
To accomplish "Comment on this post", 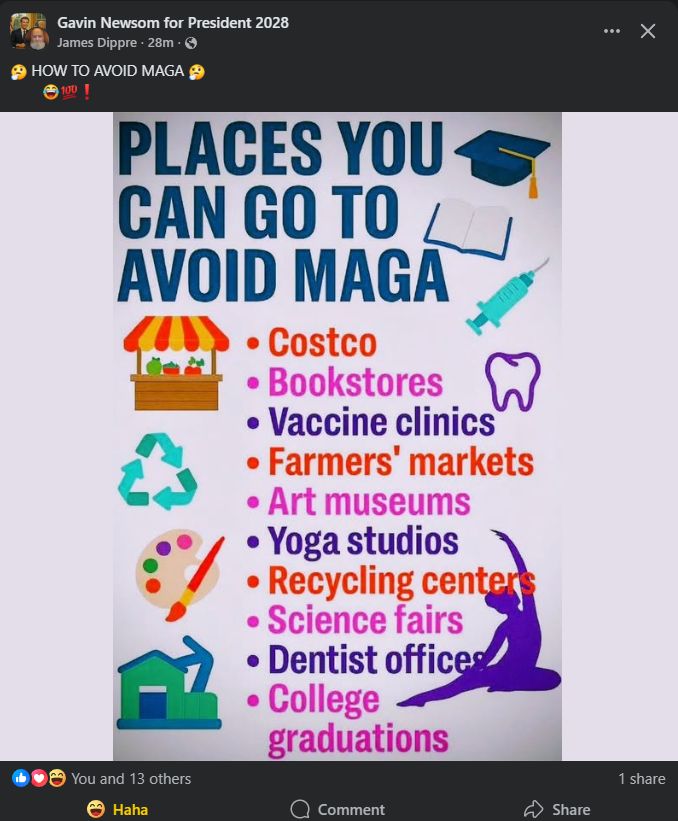I will [x=337, y=809].
